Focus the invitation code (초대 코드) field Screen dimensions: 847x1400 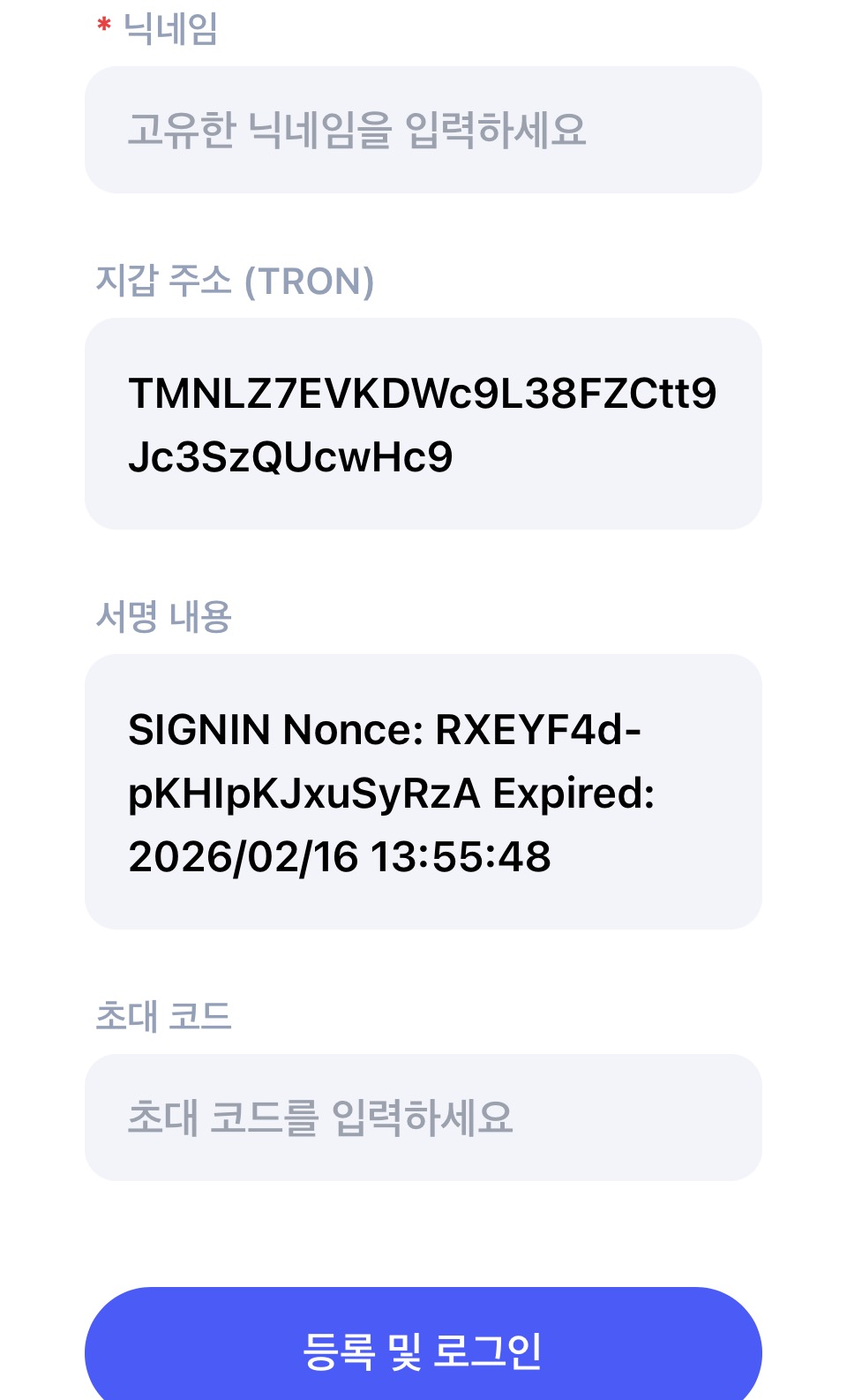(x=423, y=1118)
